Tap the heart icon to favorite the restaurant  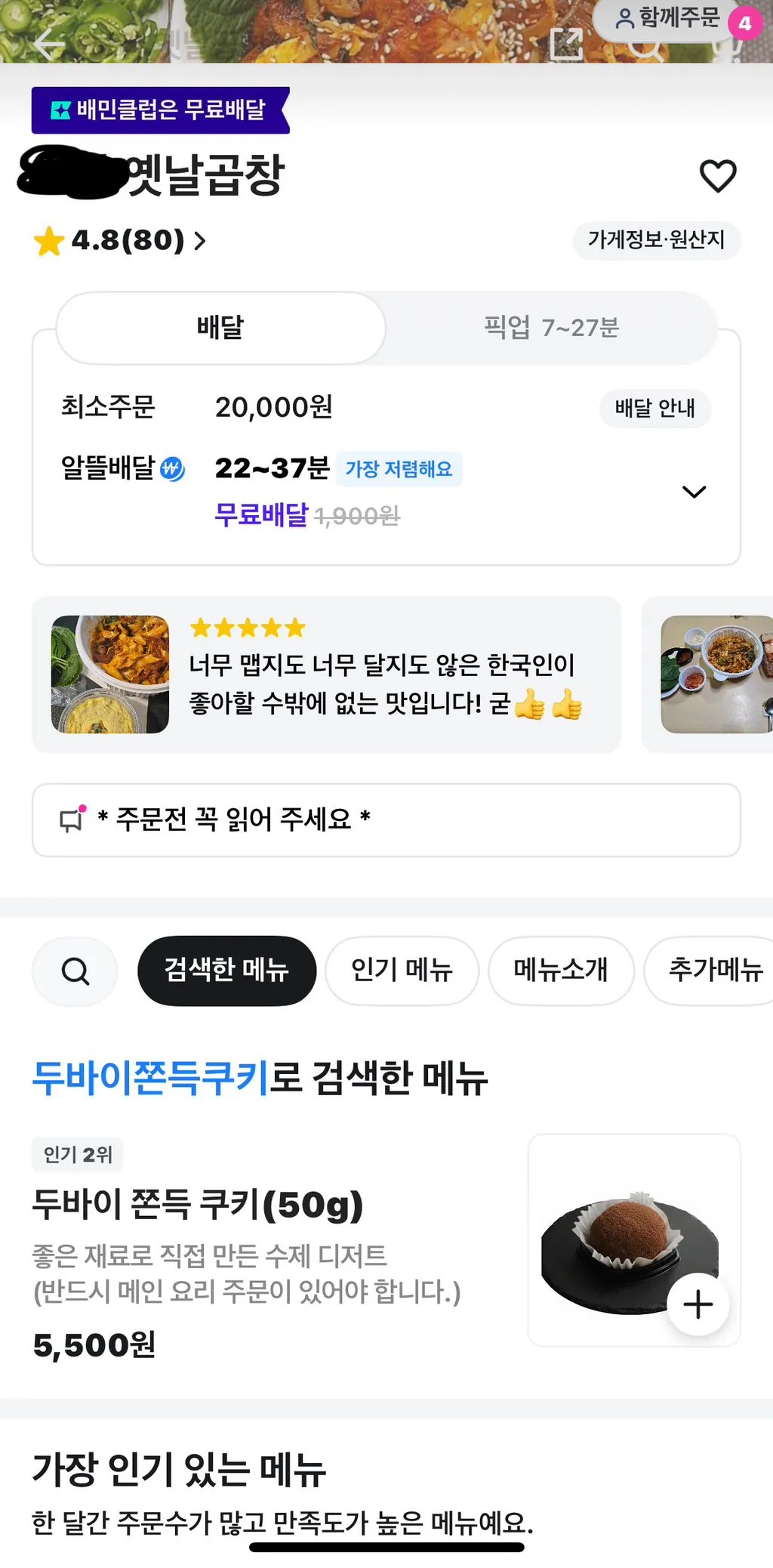(x=717, y=176)
